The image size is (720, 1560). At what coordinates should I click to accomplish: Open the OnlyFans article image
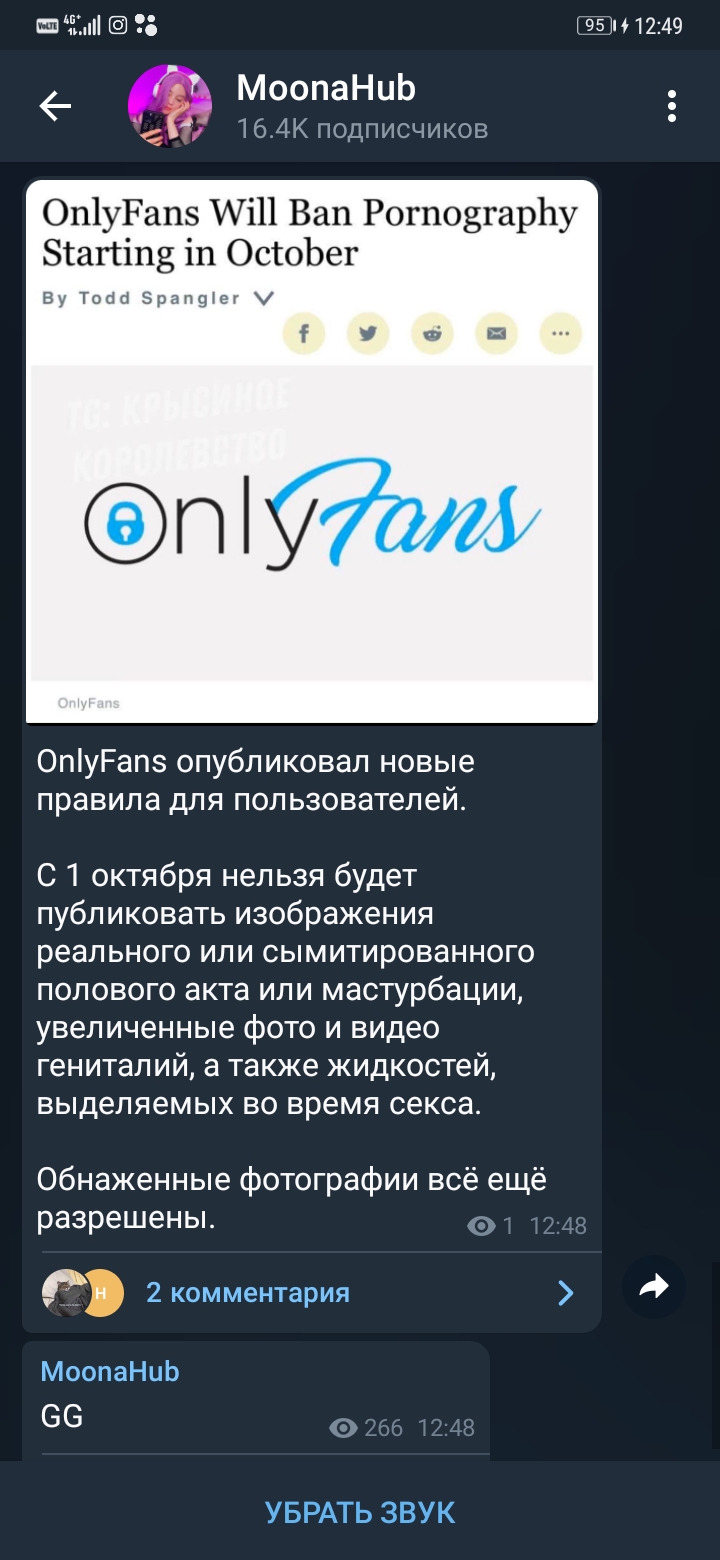[x=312, y=450]
